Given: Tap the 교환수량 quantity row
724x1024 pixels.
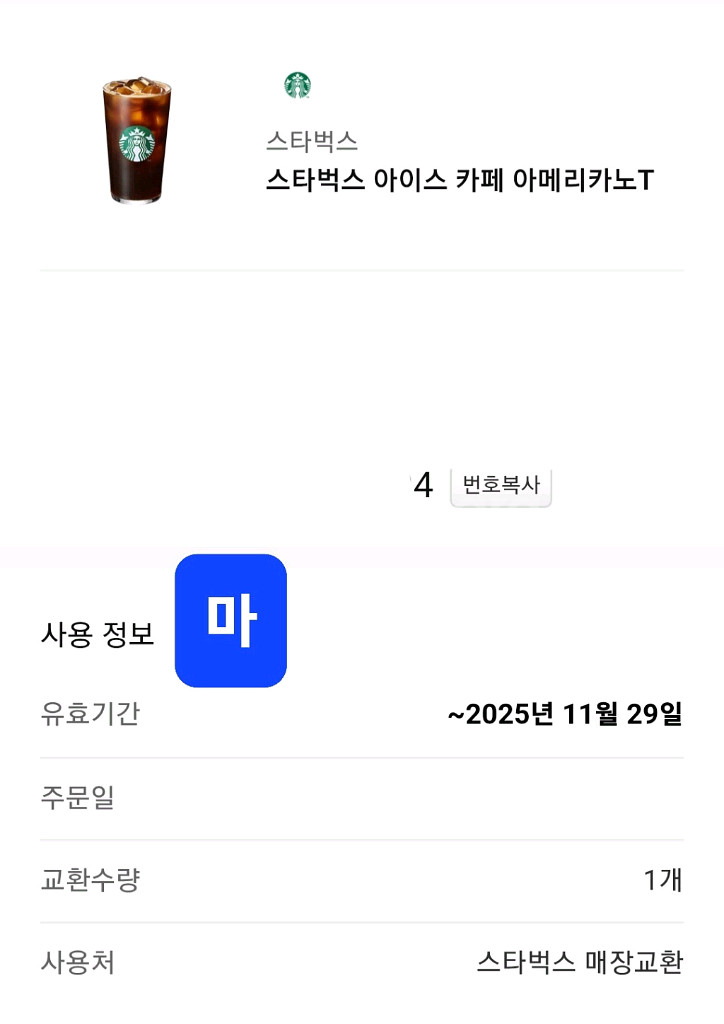Looking at the screenshot, I should coord(90,880).
